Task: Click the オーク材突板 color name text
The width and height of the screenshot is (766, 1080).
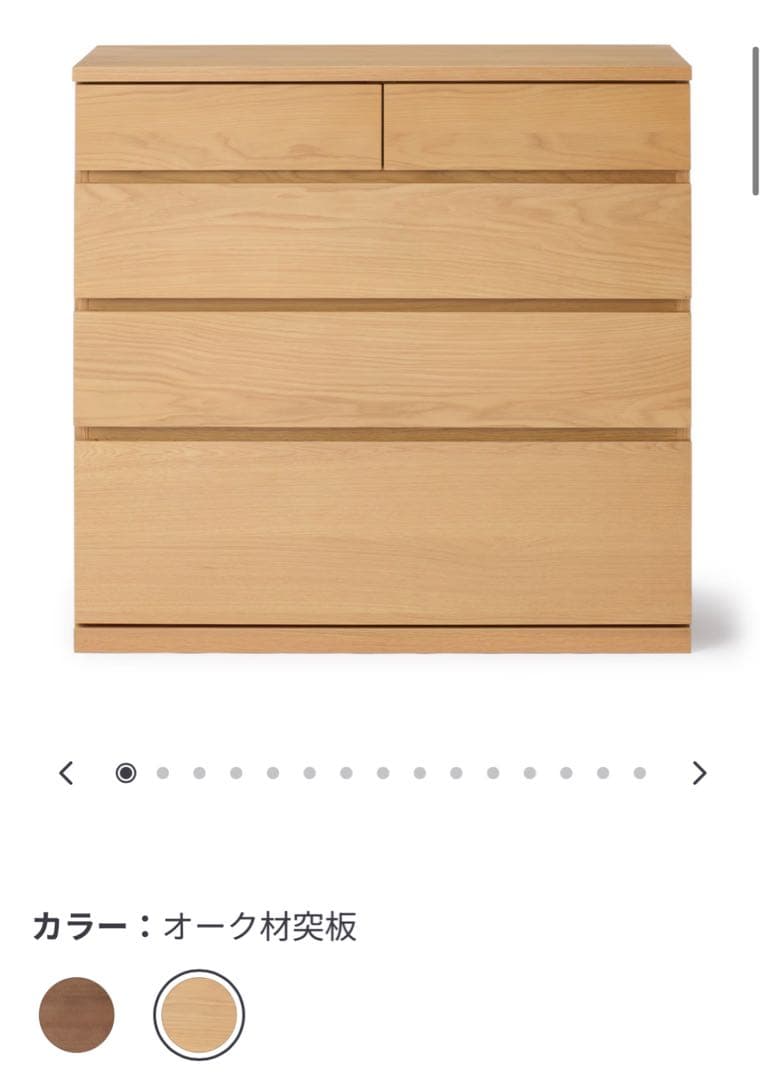Action: 262,925
